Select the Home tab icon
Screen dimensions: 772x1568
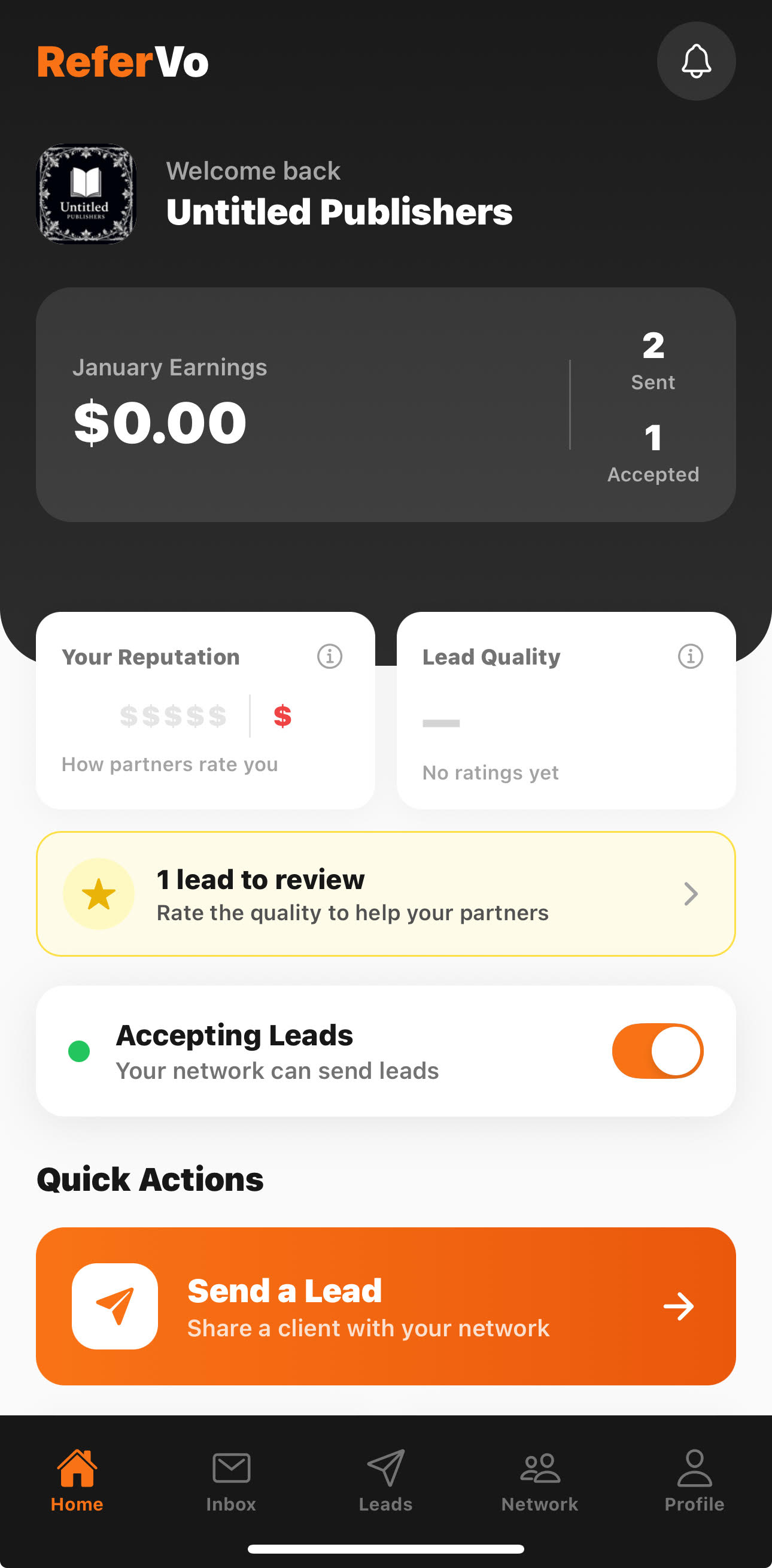[x=77, y=1467]
